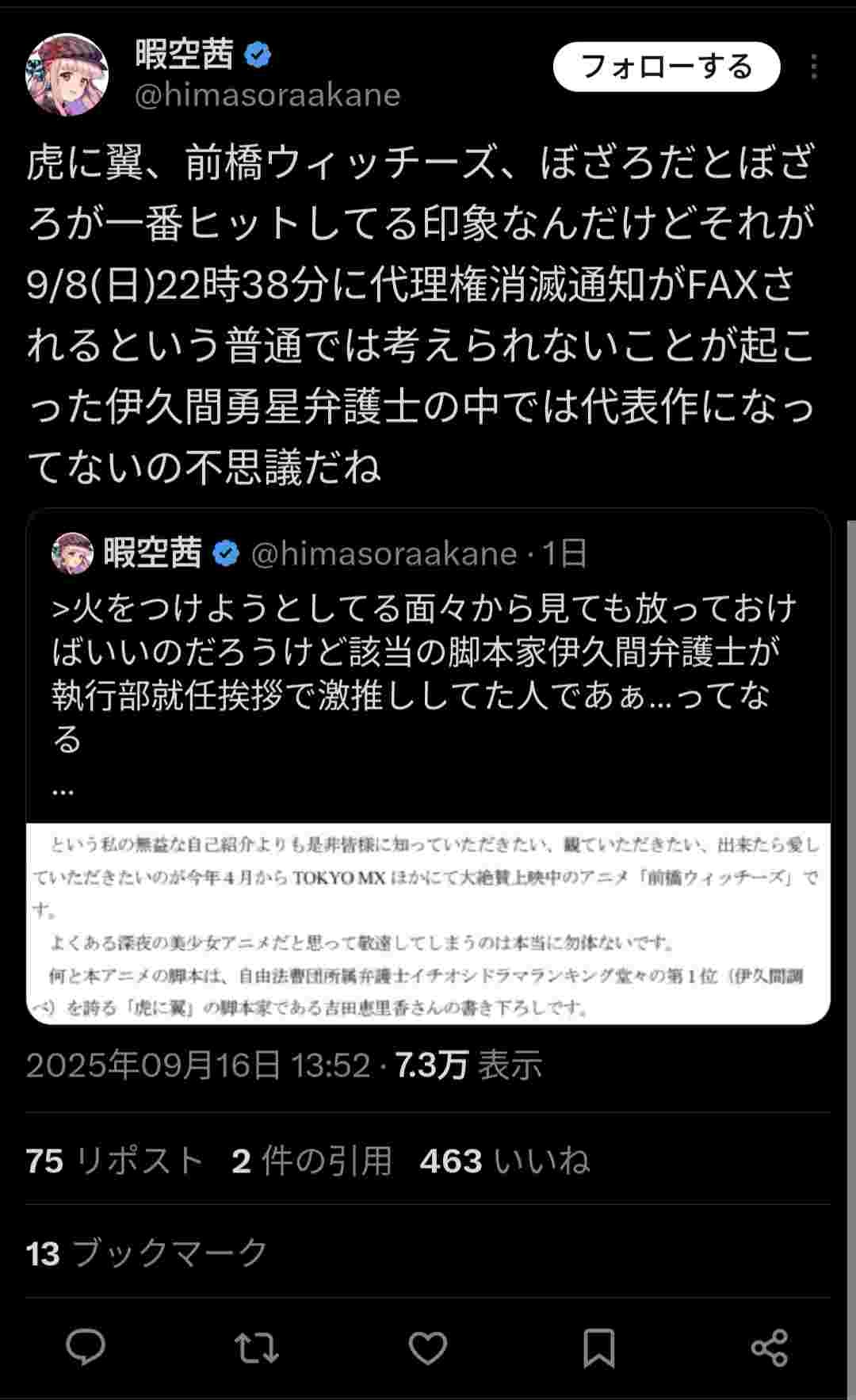The width and height of the screenshot is (856, 1400).
Task: Reply to this post
Action: 86,1348
